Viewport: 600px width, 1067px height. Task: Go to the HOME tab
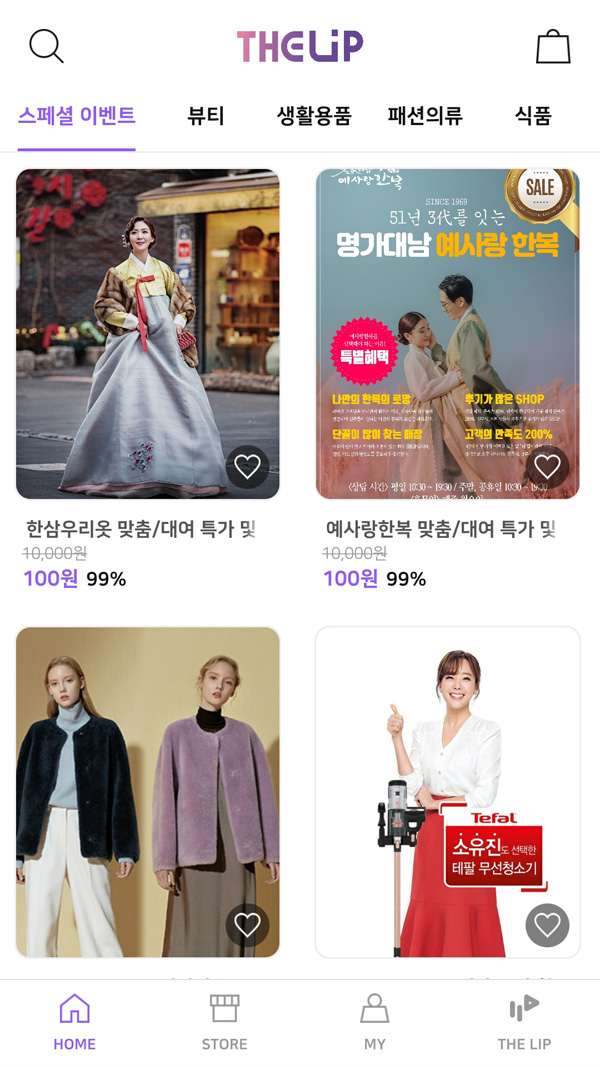75,1022
